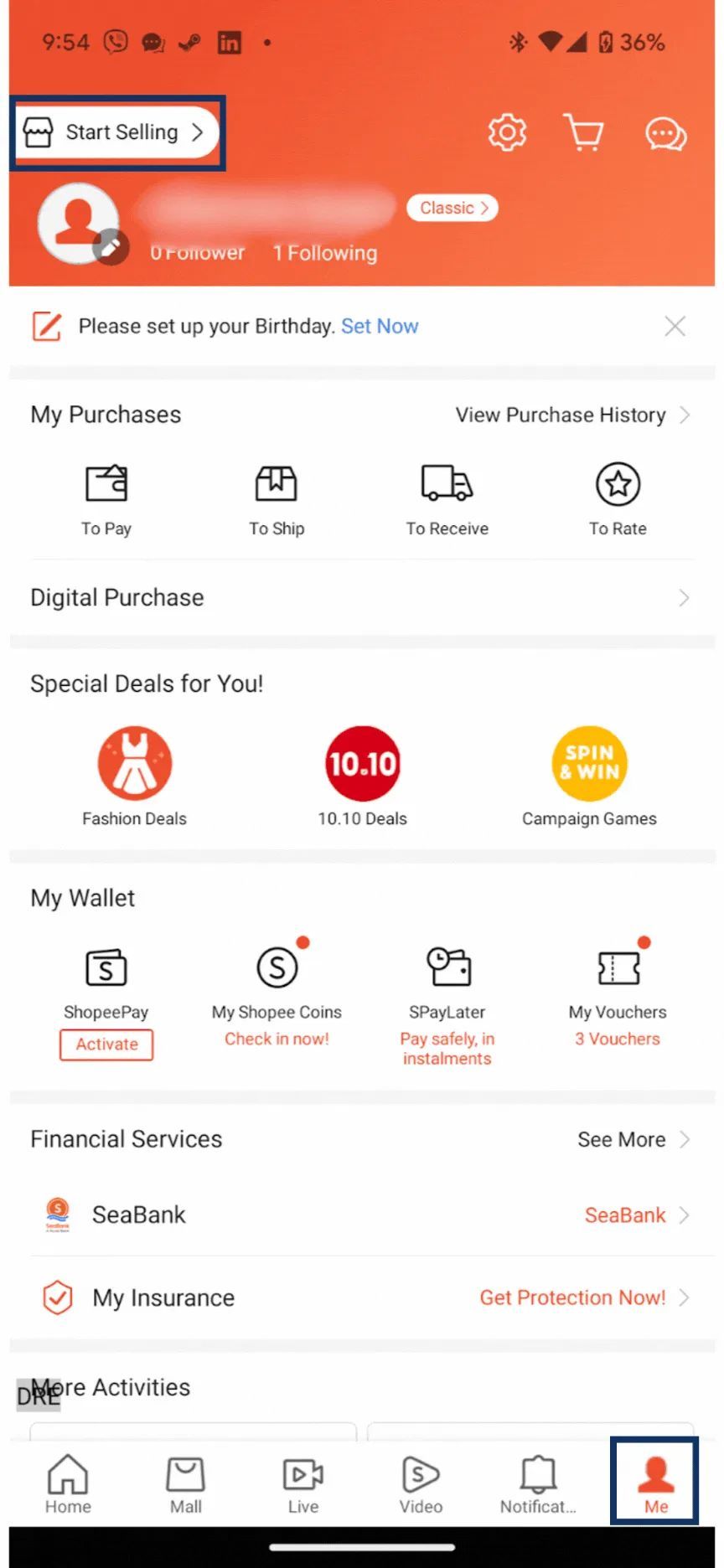Open Digital Purchase row
This screenshot has height=1568, width=724.
point(360,597)
